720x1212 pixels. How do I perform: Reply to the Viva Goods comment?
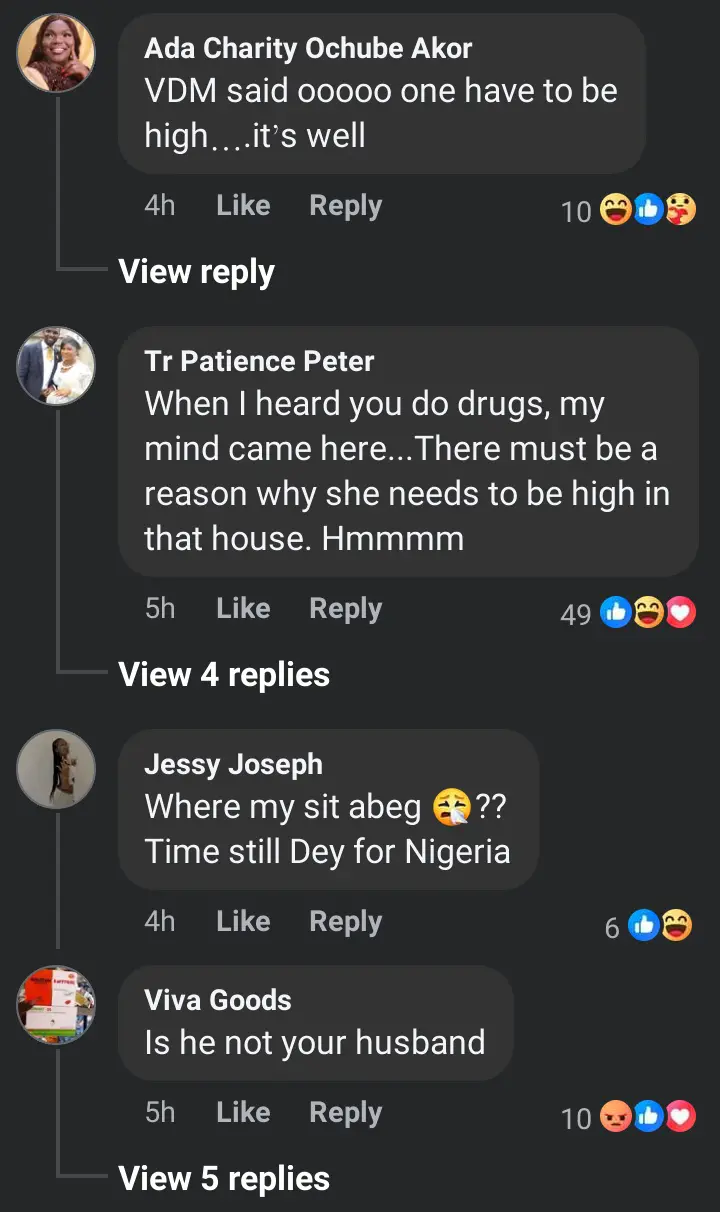coord(345,1113)
